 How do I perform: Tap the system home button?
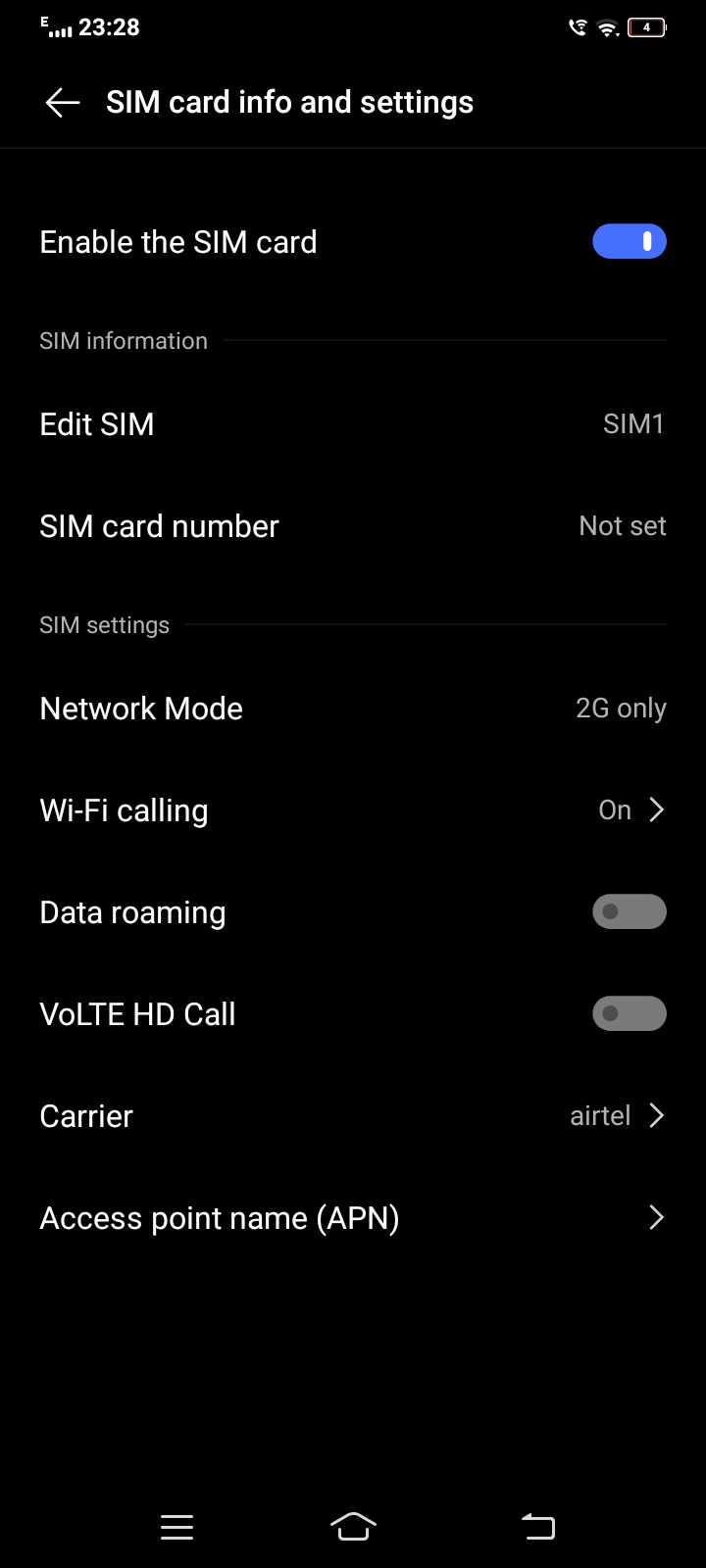pyautogui.click(x=353, y=1526)
